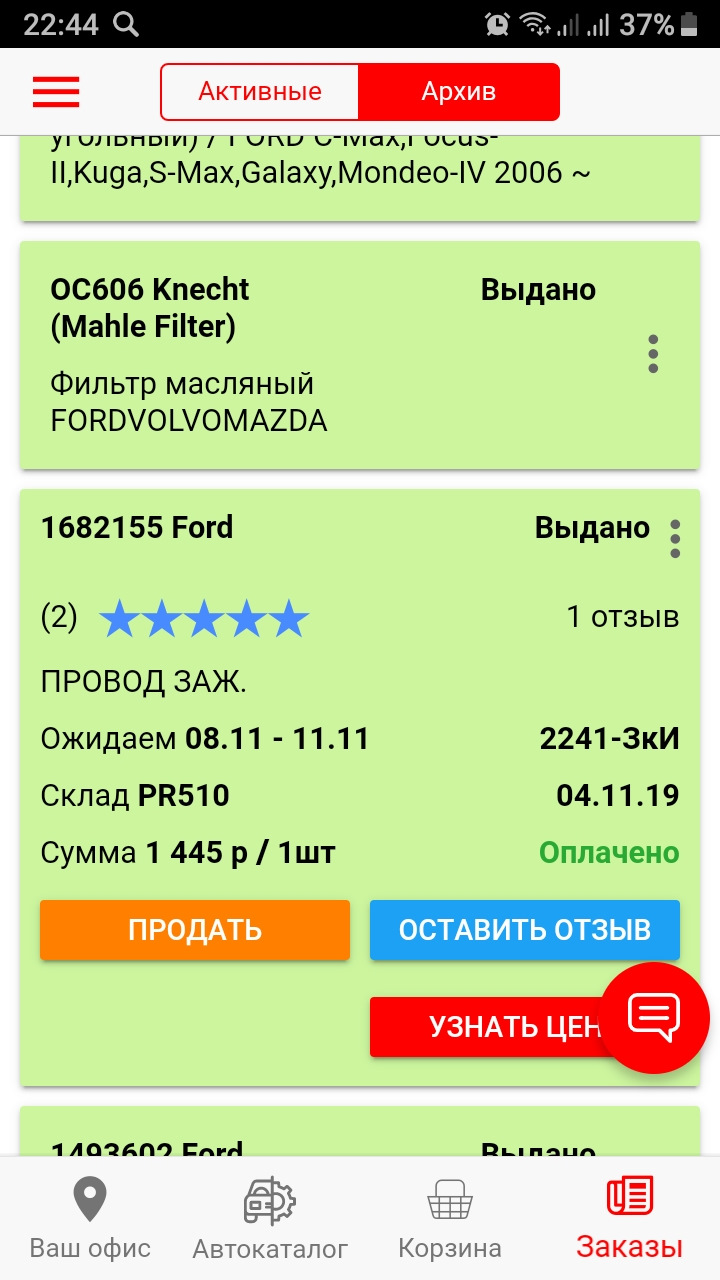Open the three-dot menu on OC606 Knecht card

tap(653, 353)
